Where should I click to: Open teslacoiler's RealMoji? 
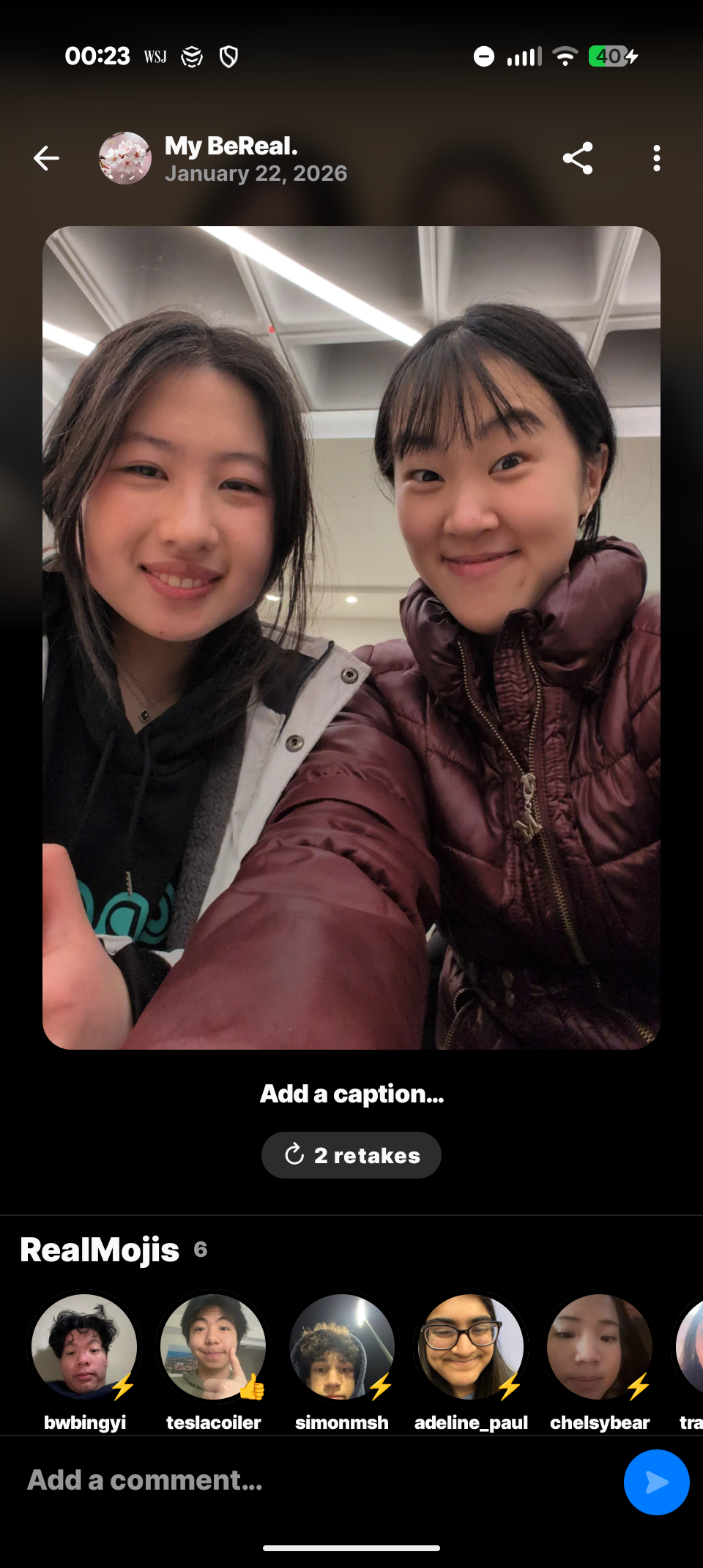pos(213,1347)
